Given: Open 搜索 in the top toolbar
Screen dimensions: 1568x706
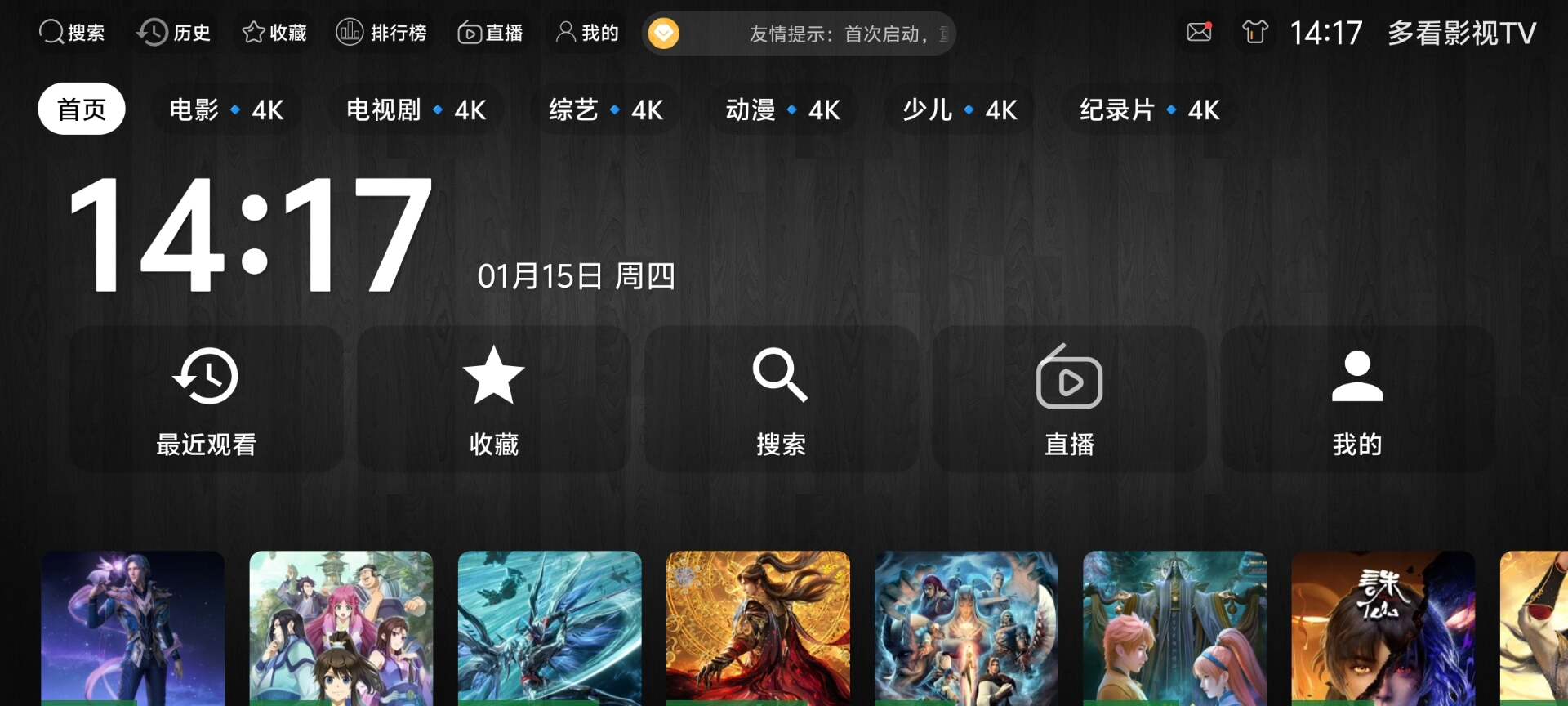Looking at the screenshot, I should pyautogui.click(x=72, y=33).
